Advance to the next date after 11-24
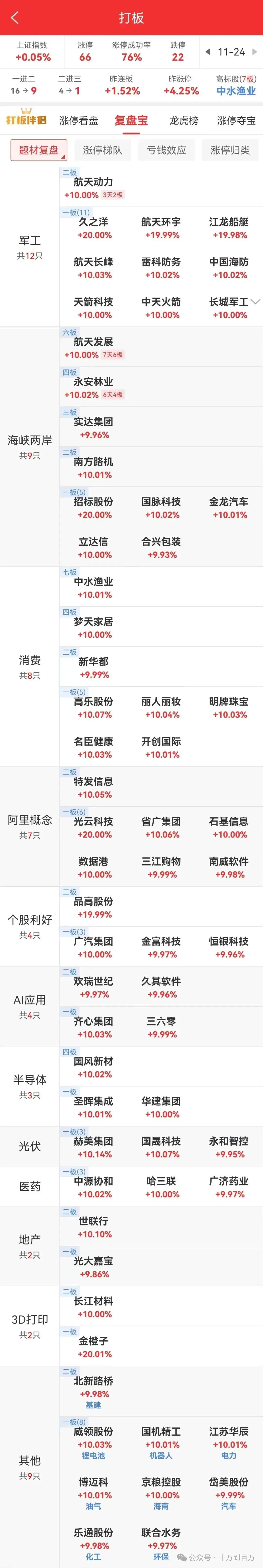 [254, 52]
